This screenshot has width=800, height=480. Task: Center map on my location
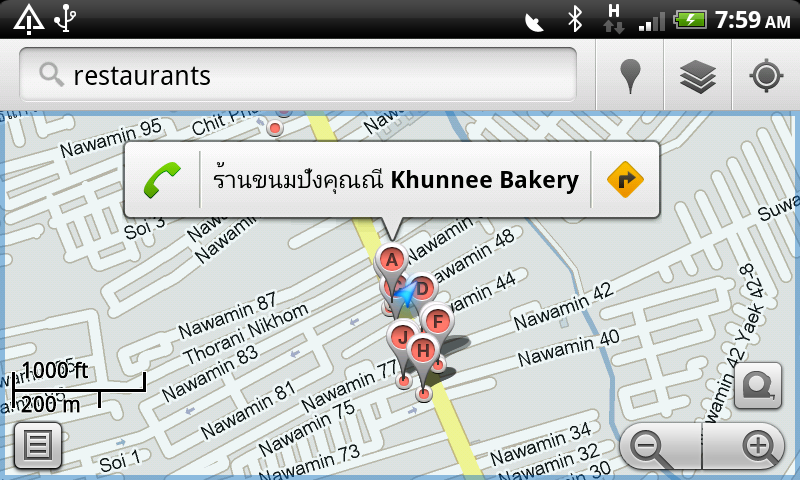click(x=766, y=76)
